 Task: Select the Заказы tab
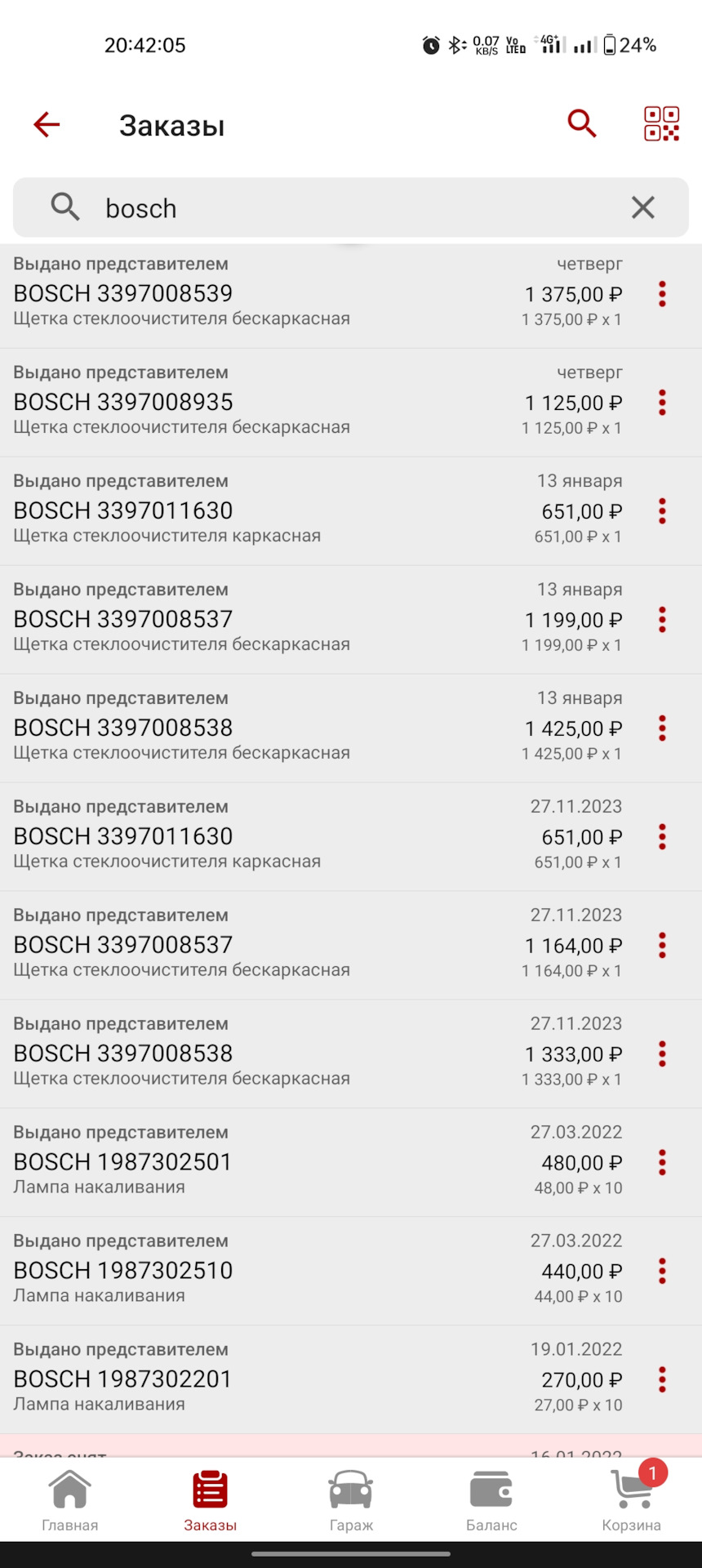210,1501
